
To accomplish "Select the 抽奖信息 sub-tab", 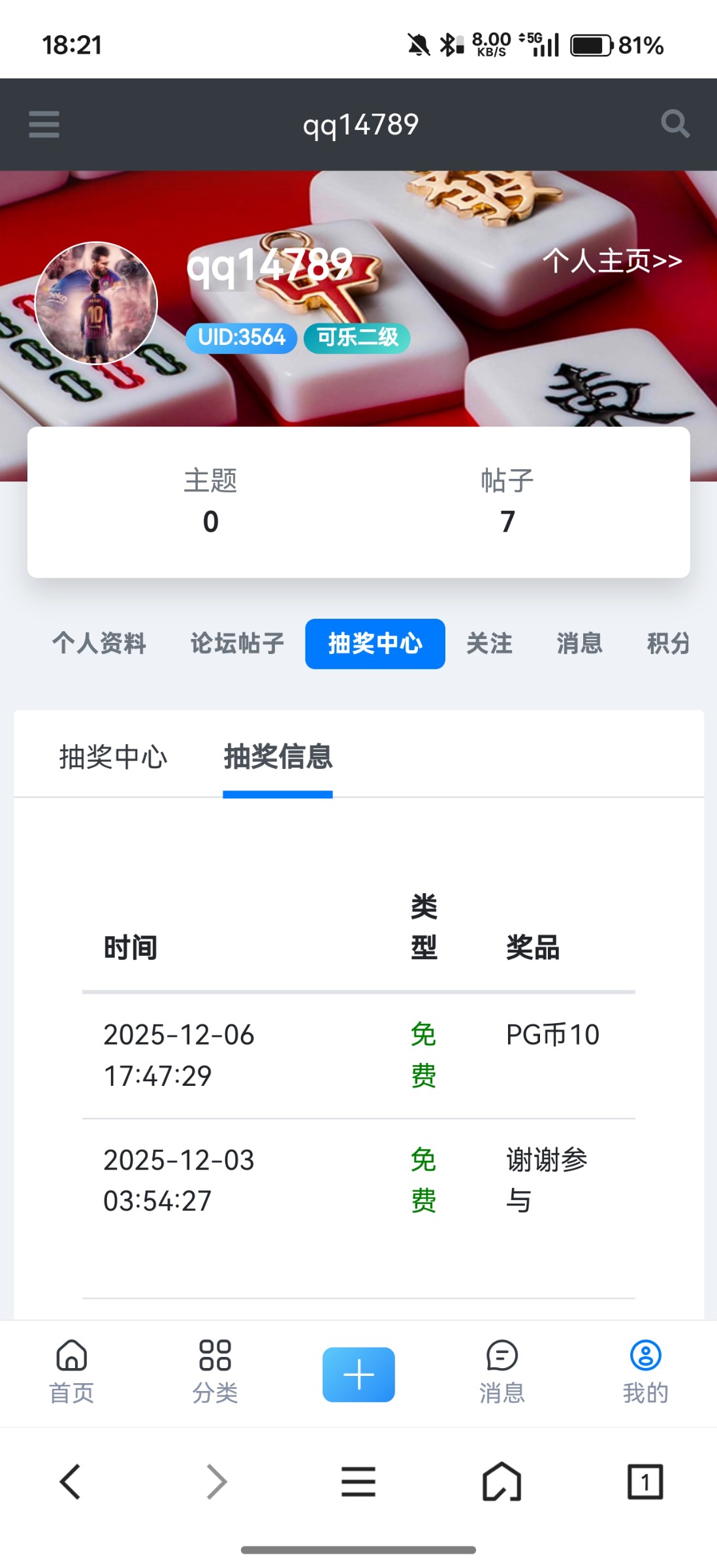I will coord(278,757).
